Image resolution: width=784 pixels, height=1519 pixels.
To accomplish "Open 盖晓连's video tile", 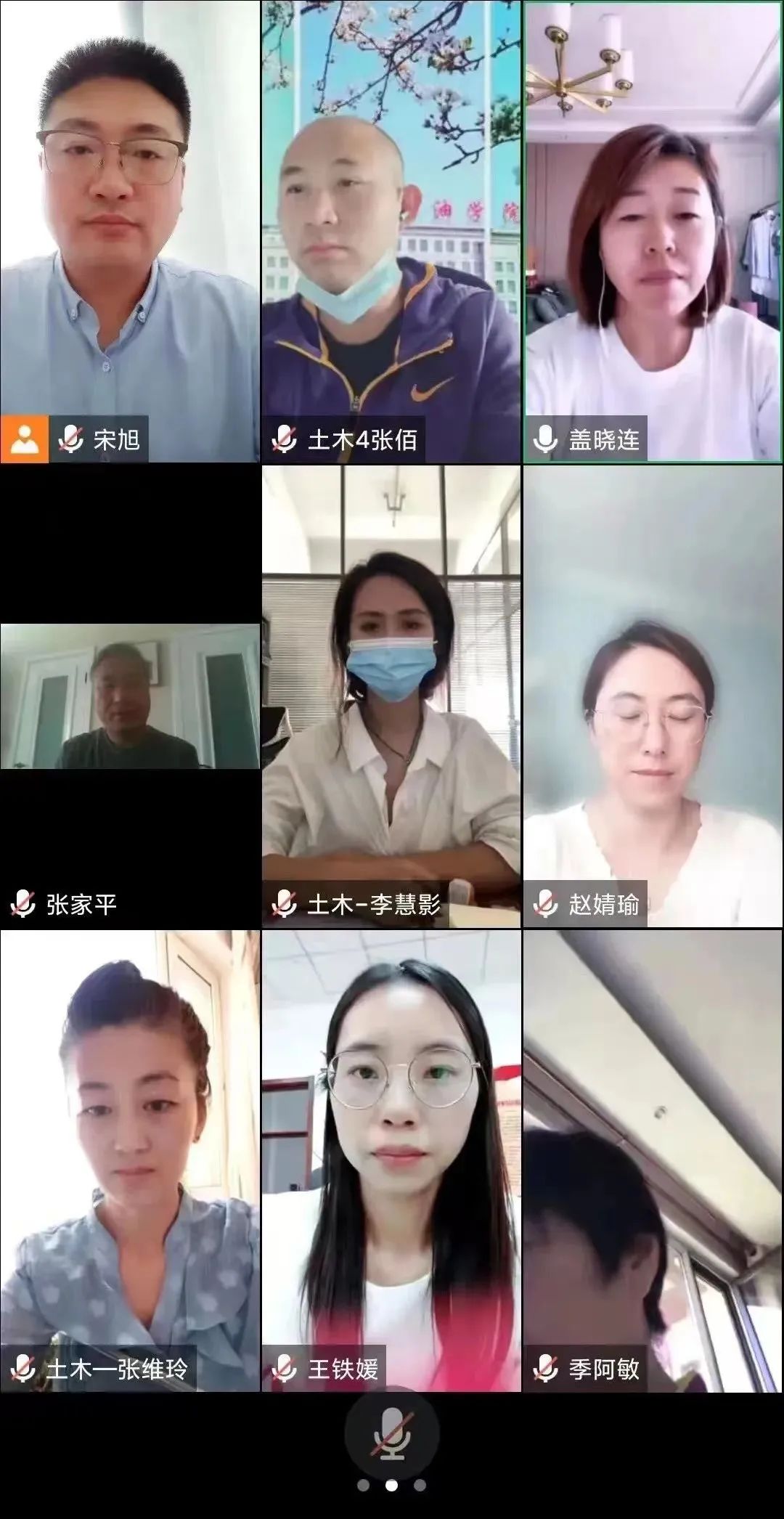I will [653, 231].
